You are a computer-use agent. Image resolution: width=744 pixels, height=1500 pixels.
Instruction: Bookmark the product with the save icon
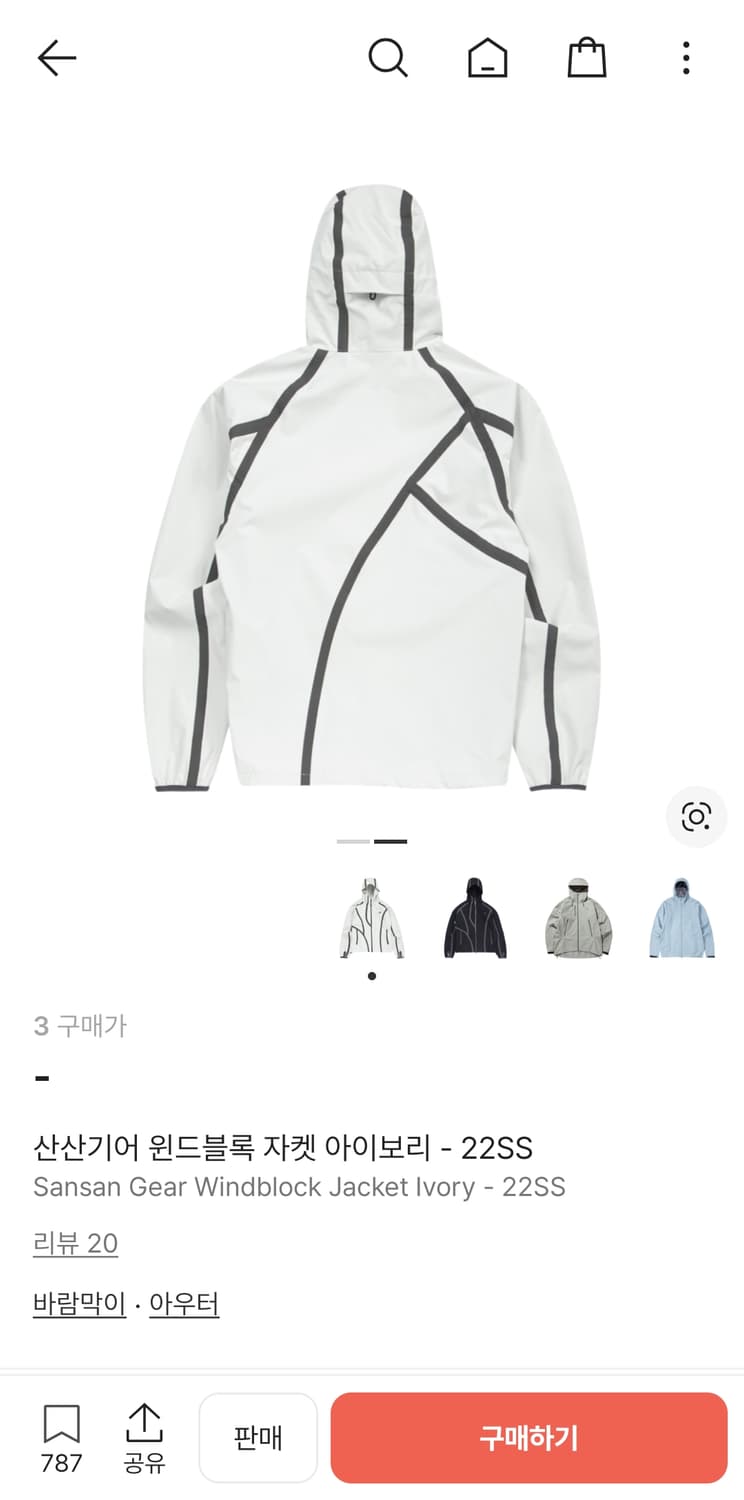pos(62,1422)
